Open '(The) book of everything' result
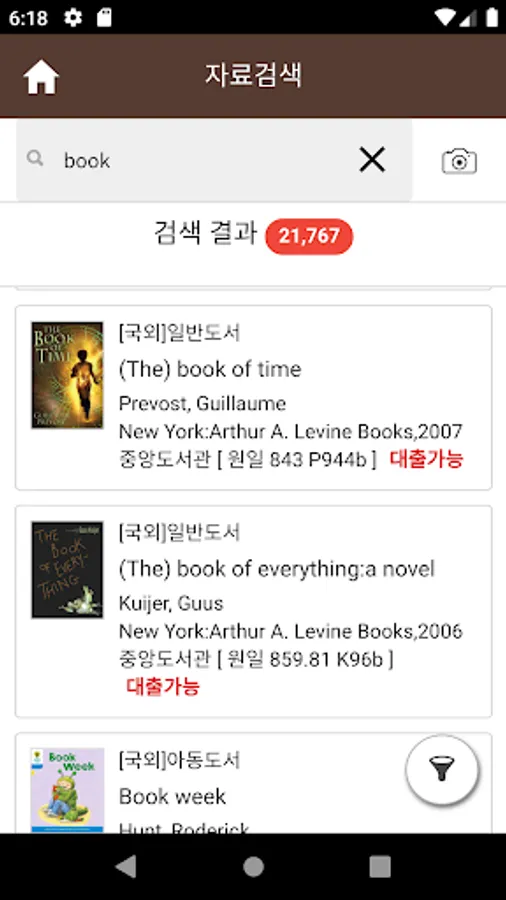Screen dimensions: 506x900 (254, 611)
